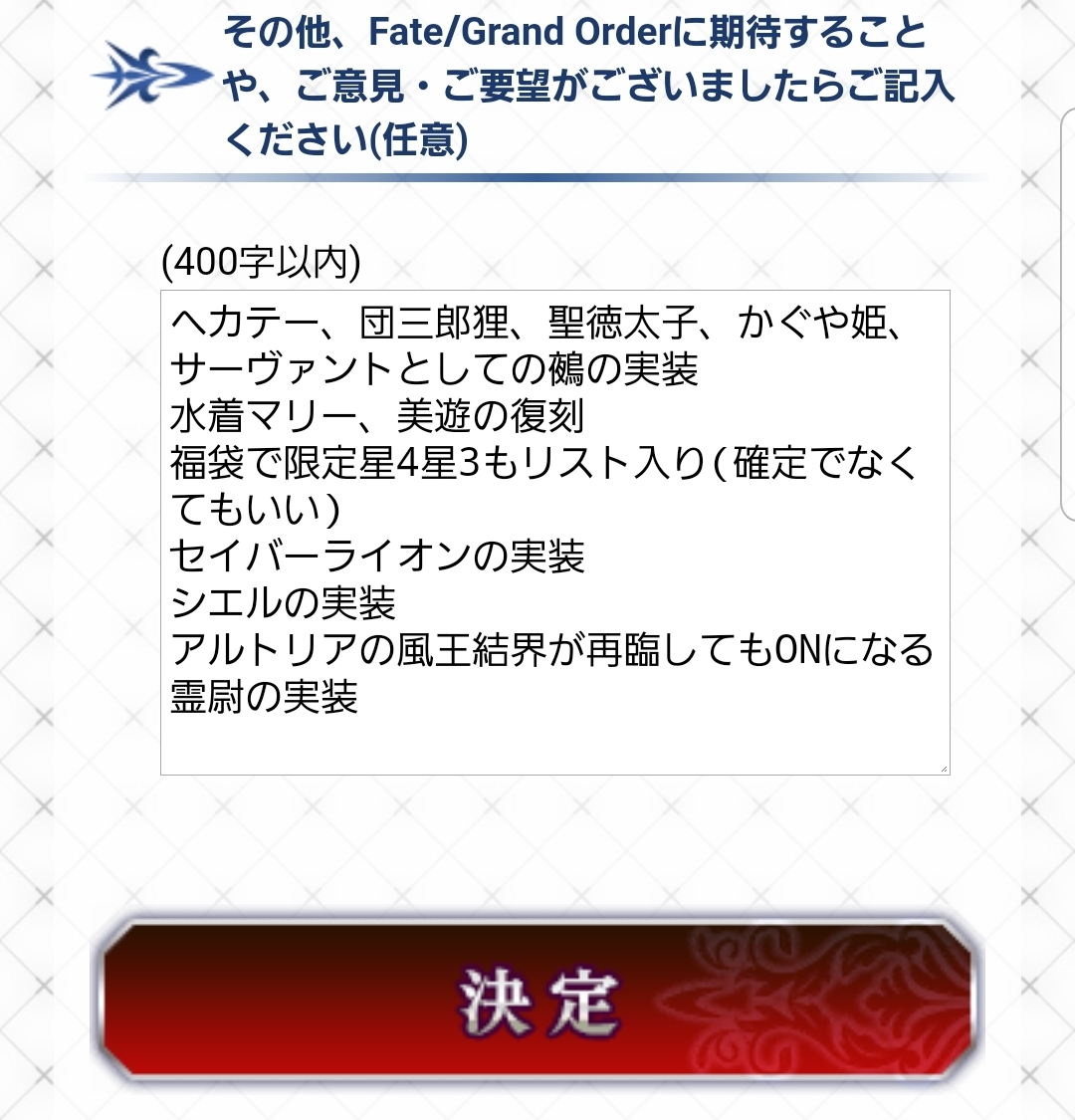Tap the 400-character feedback text area
1075x1120 pixels.
pyautogui.click(x=554, y=533)
